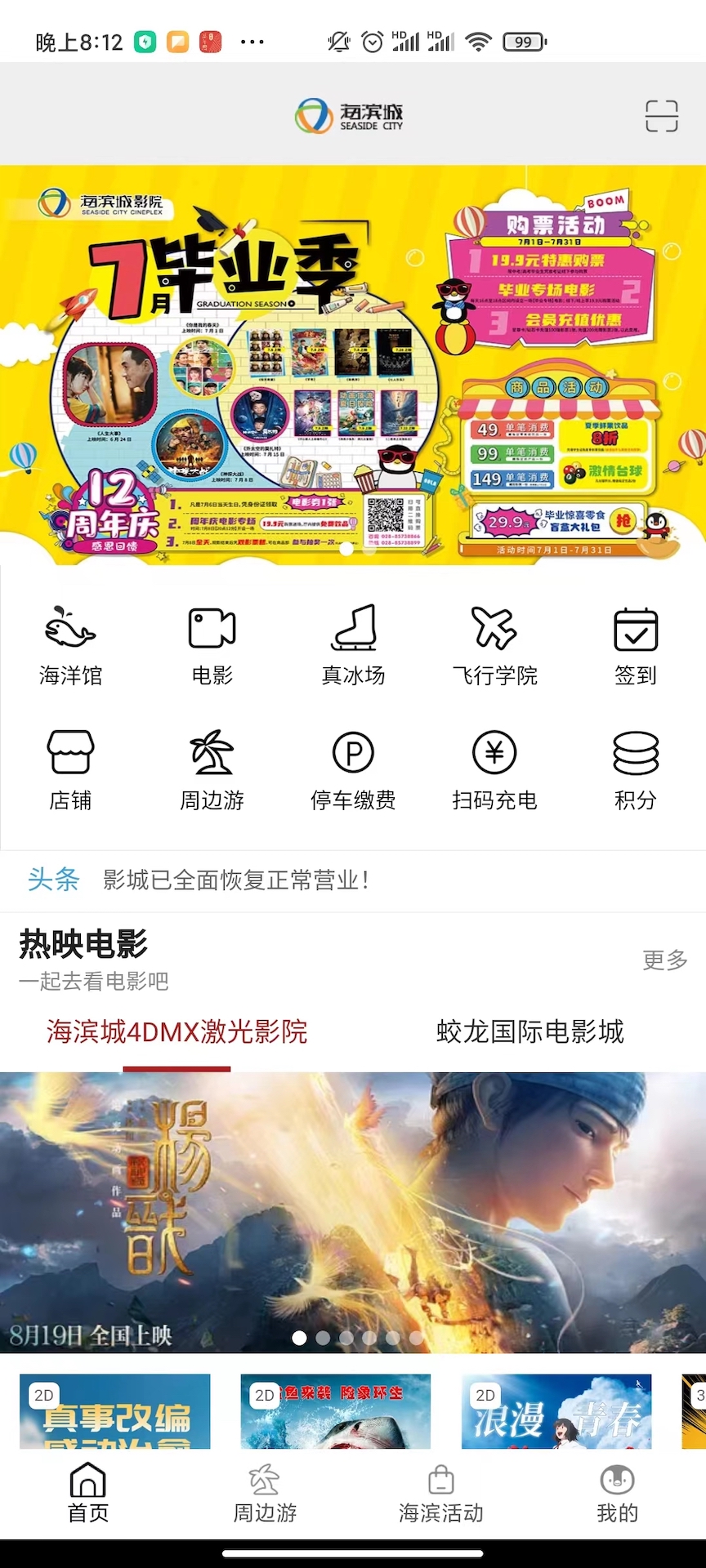Screen dimensions: 706x1568
Task: Tap 更多 for more hot movies
Action: point(664,960)
